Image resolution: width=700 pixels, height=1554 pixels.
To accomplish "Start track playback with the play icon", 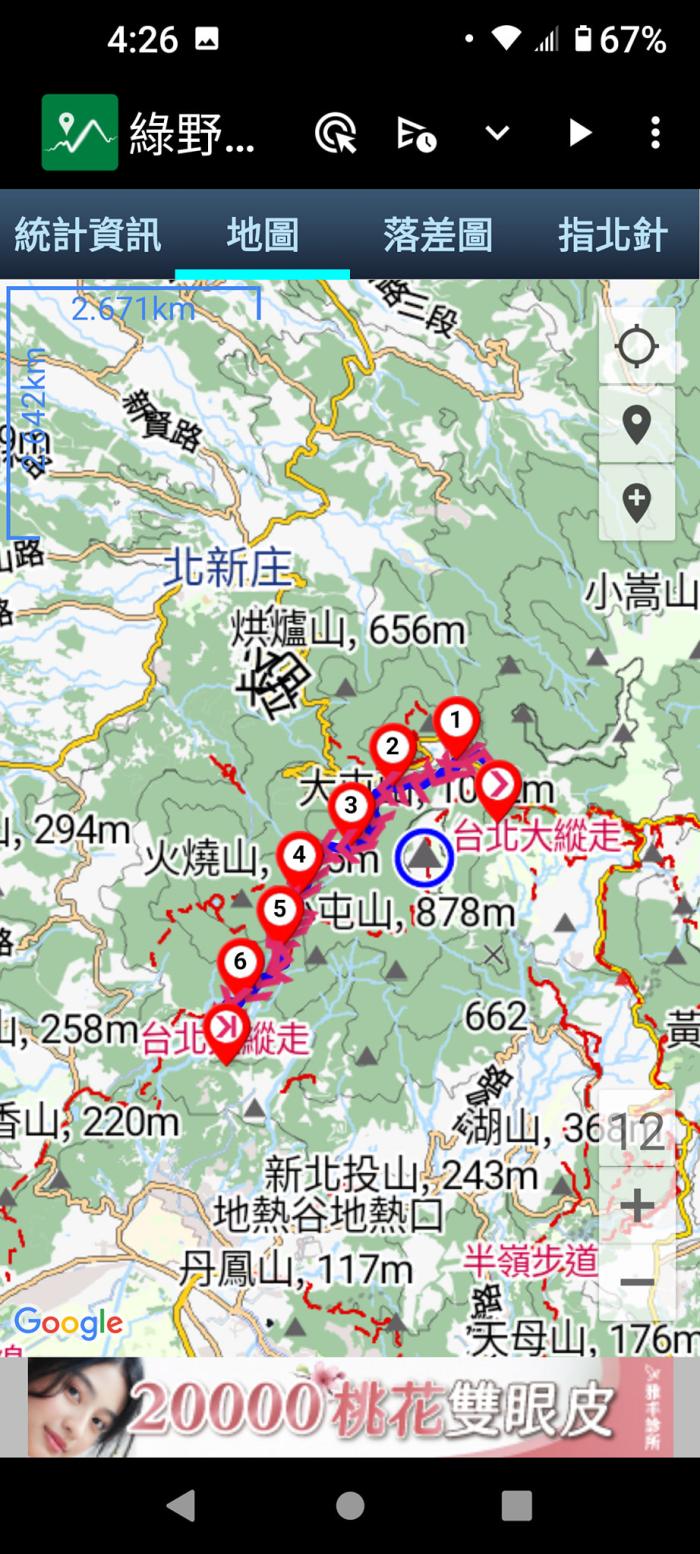I will (579, 133).
